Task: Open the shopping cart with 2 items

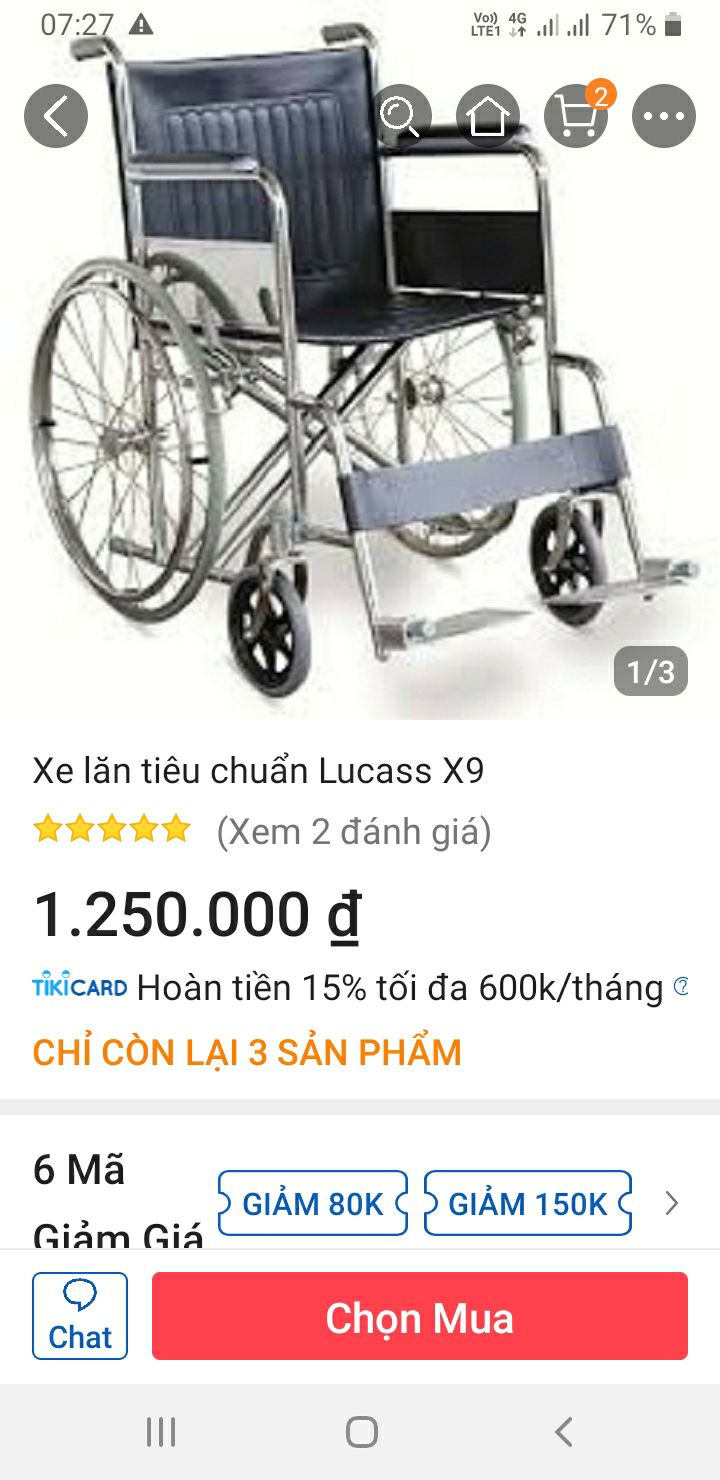Action: pos(575,115)
